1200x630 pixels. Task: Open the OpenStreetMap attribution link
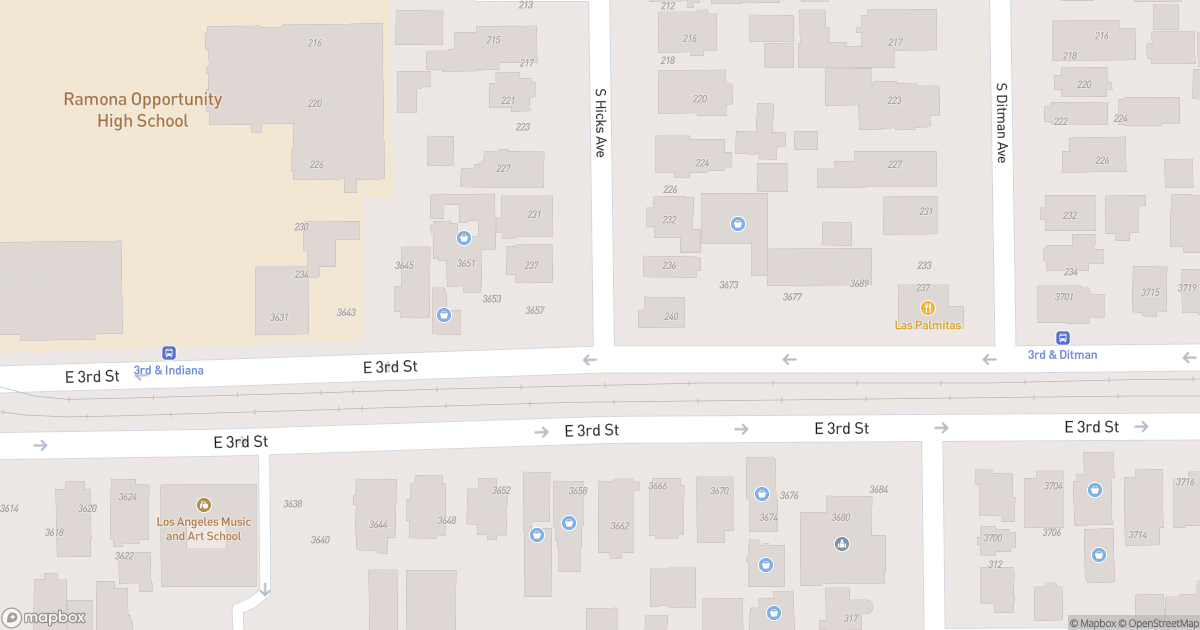coord(1159,623)
